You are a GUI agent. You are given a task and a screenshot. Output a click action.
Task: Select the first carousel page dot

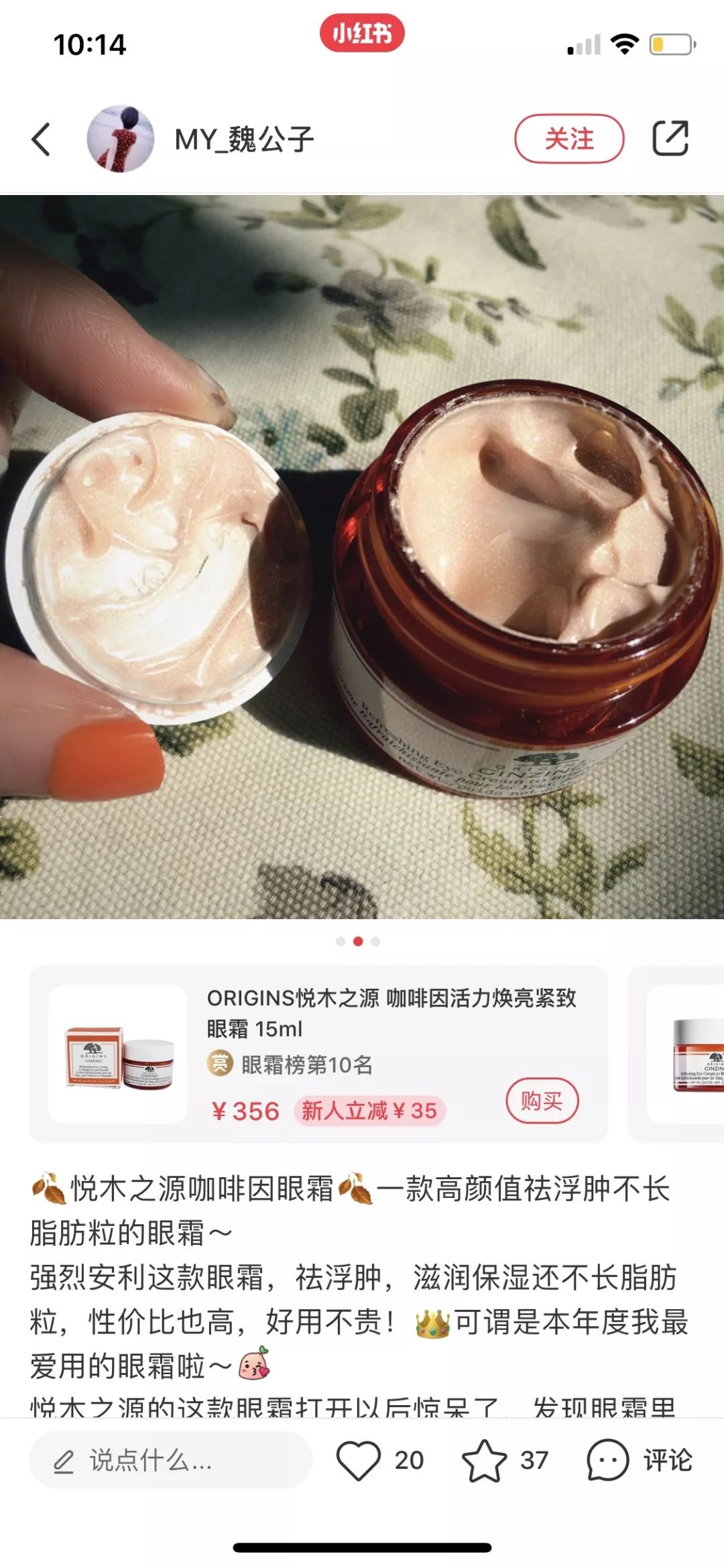pos(341,941)
